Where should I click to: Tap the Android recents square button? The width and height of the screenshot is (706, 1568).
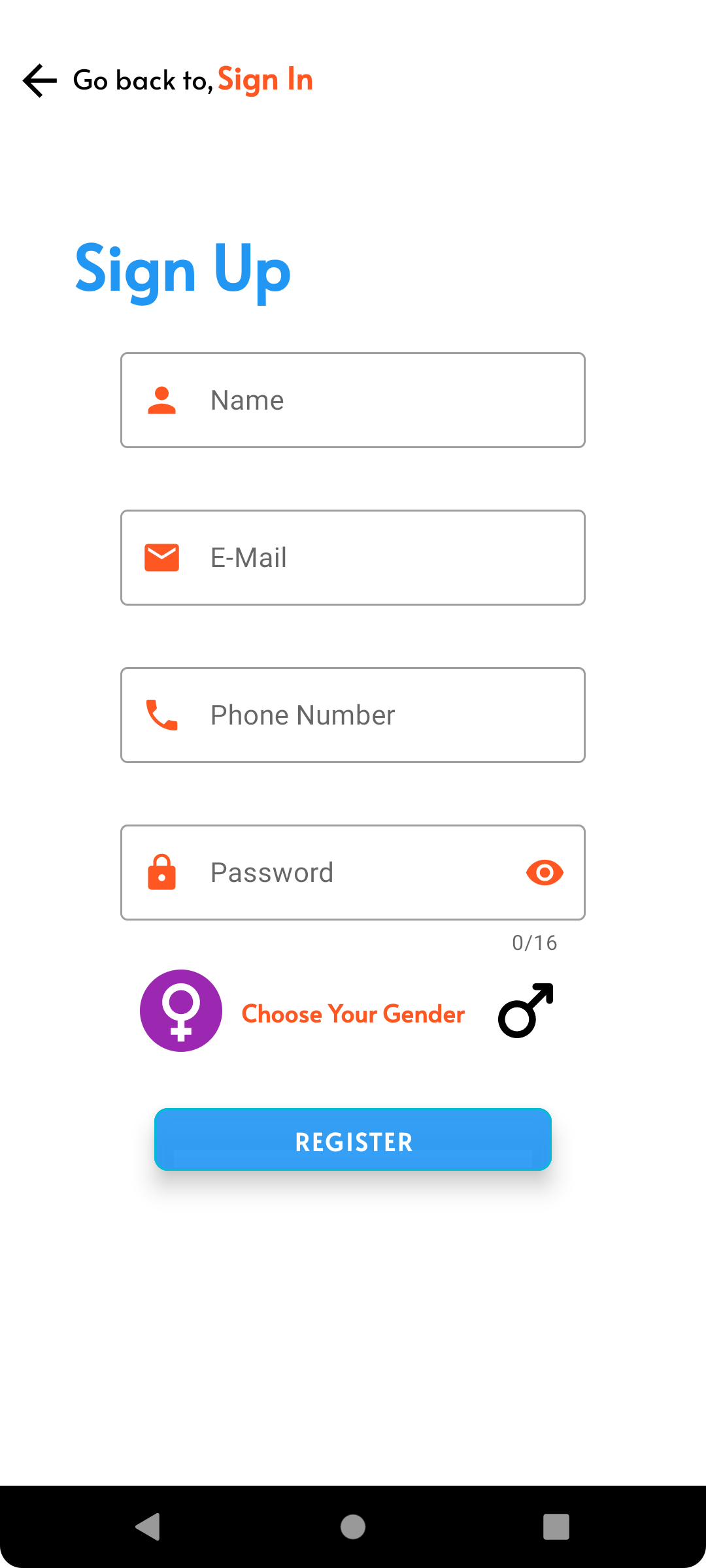(556, 1528)
